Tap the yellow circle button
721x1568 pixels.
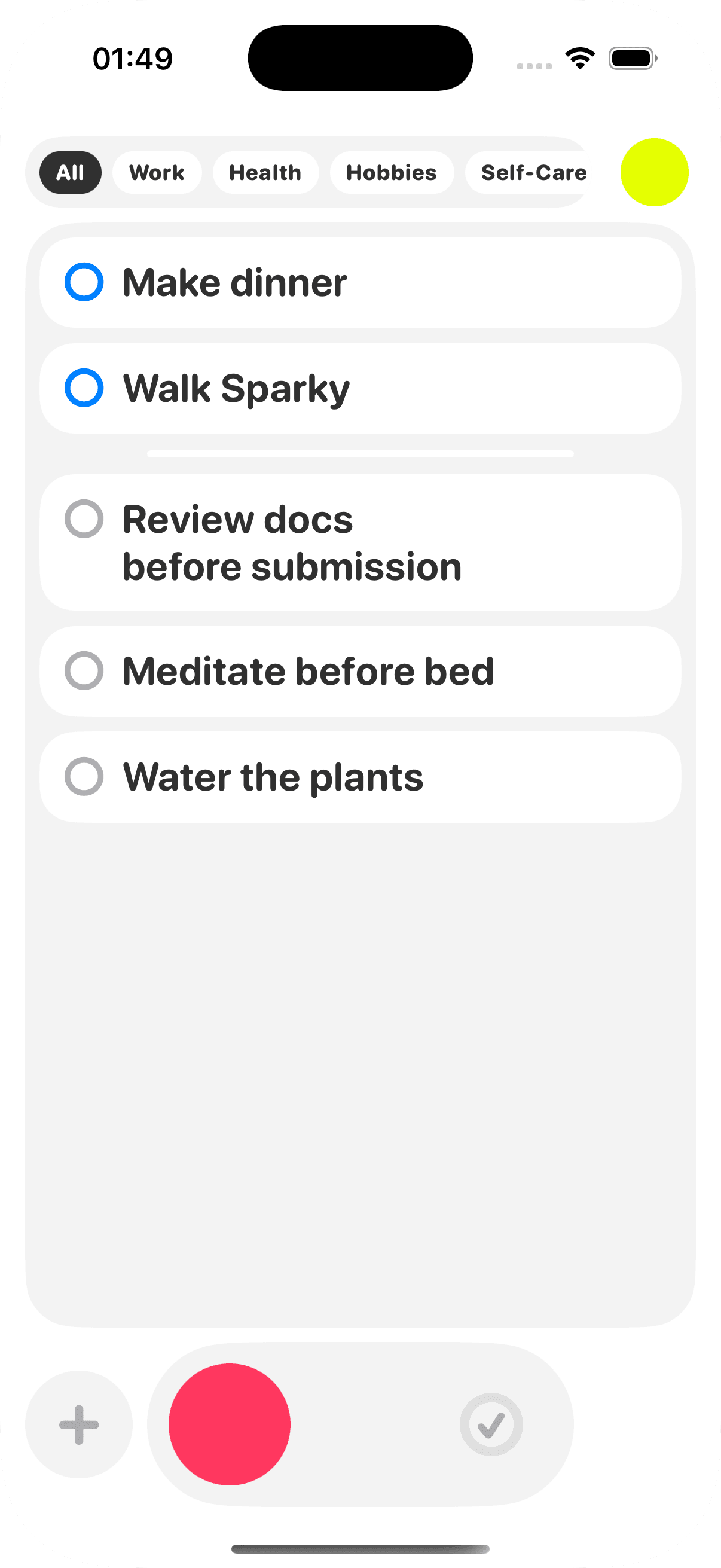tap(654, 172)
